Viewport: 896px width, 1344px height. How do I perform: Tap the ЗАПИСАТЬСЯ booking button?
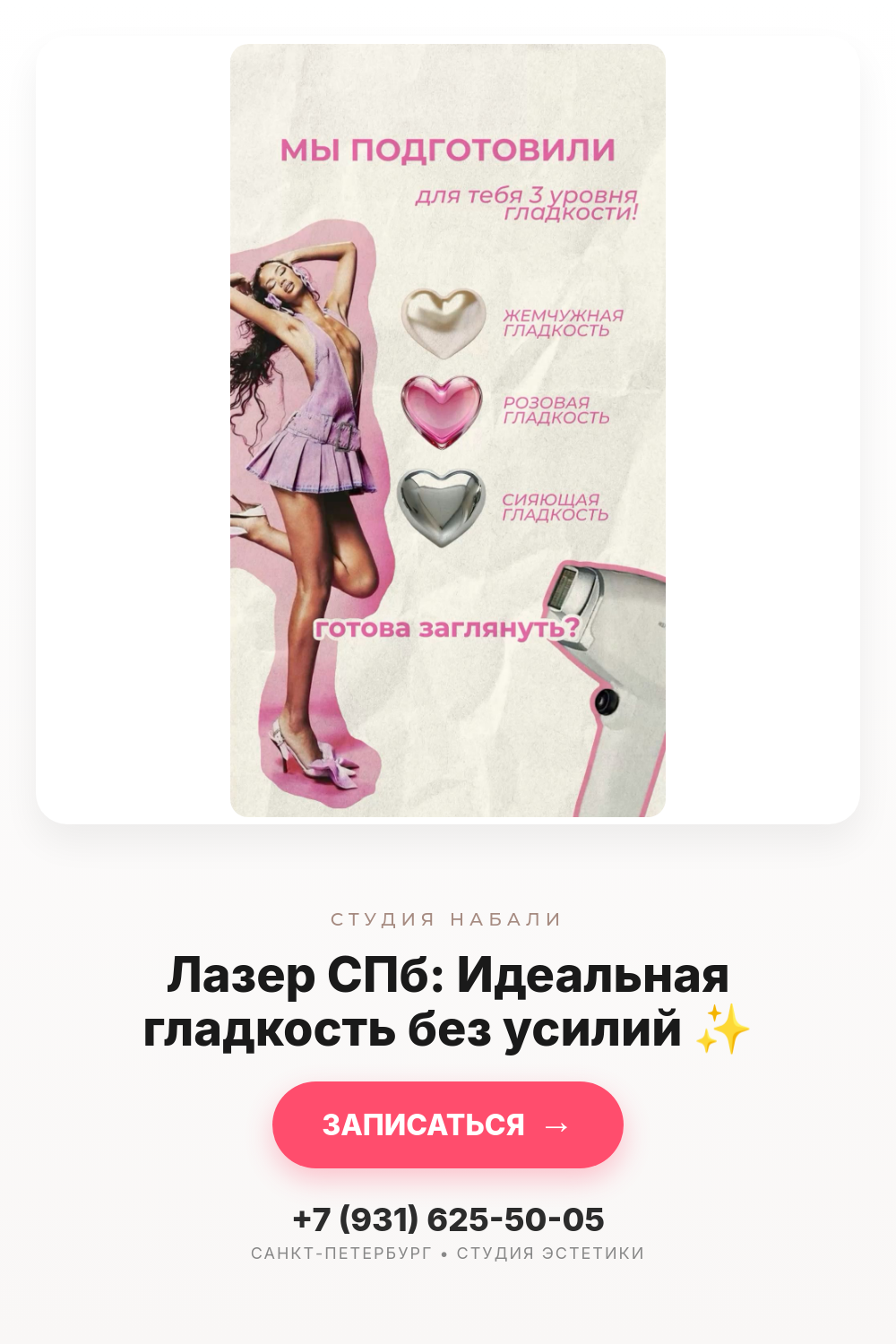pyautogui.click(x=448, y=1124)
